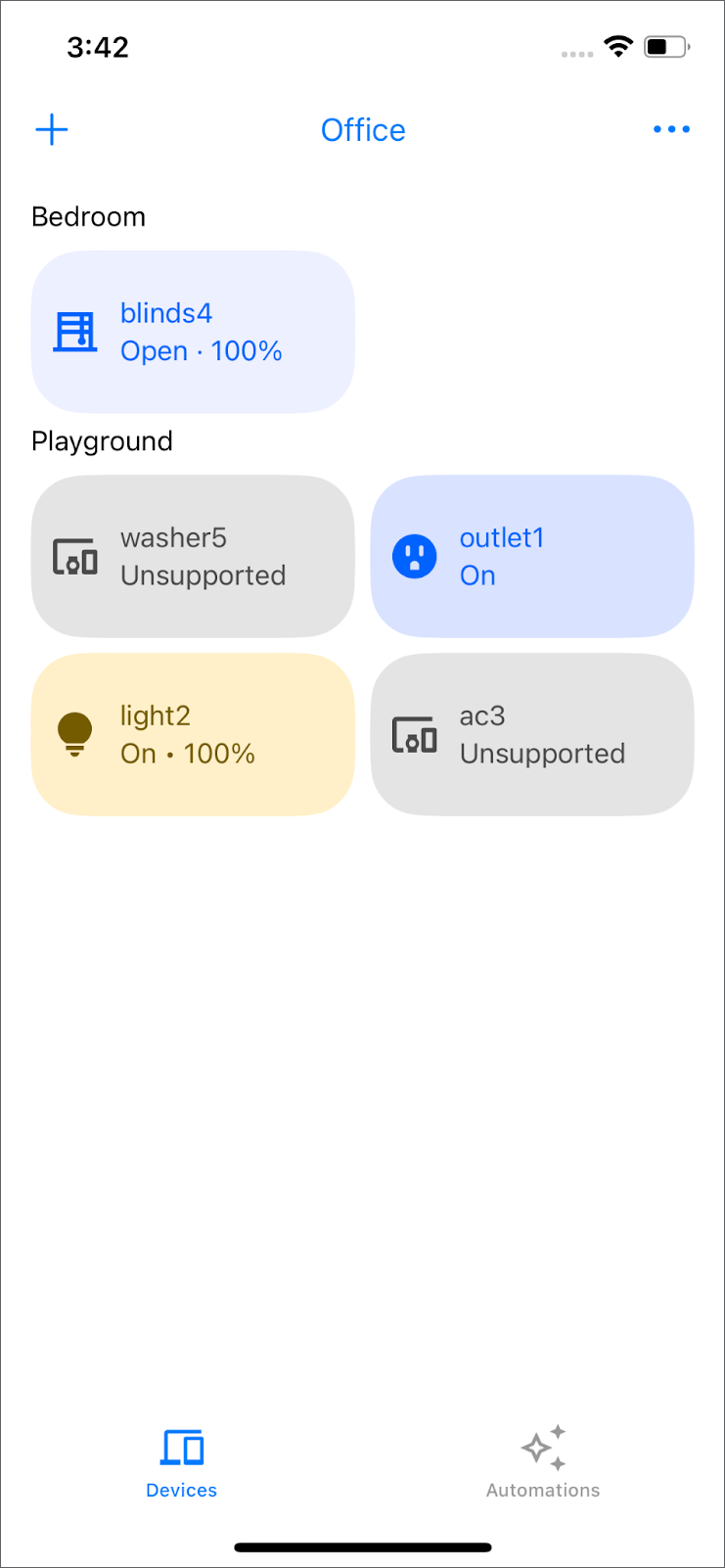Open the washer5 unsupported device card
The image size is (725, 1568).
193,556
